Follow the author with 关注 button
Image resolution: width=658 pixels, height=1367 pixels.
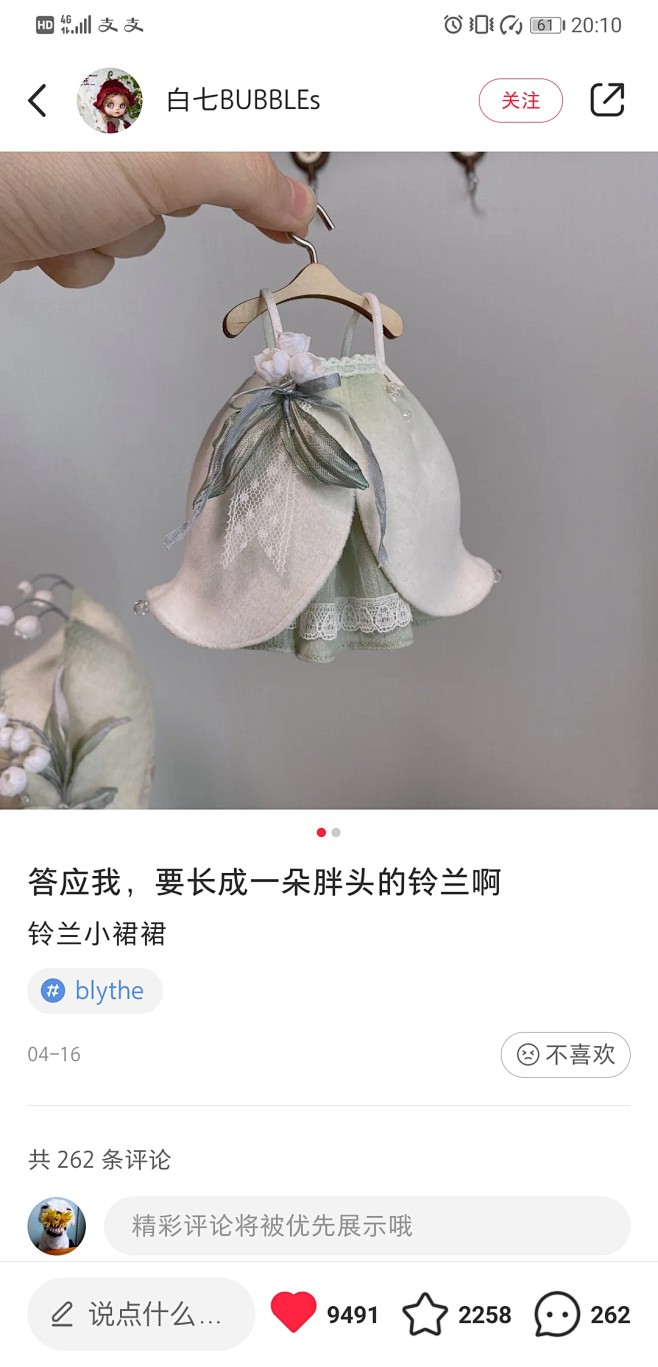[520, 100]
